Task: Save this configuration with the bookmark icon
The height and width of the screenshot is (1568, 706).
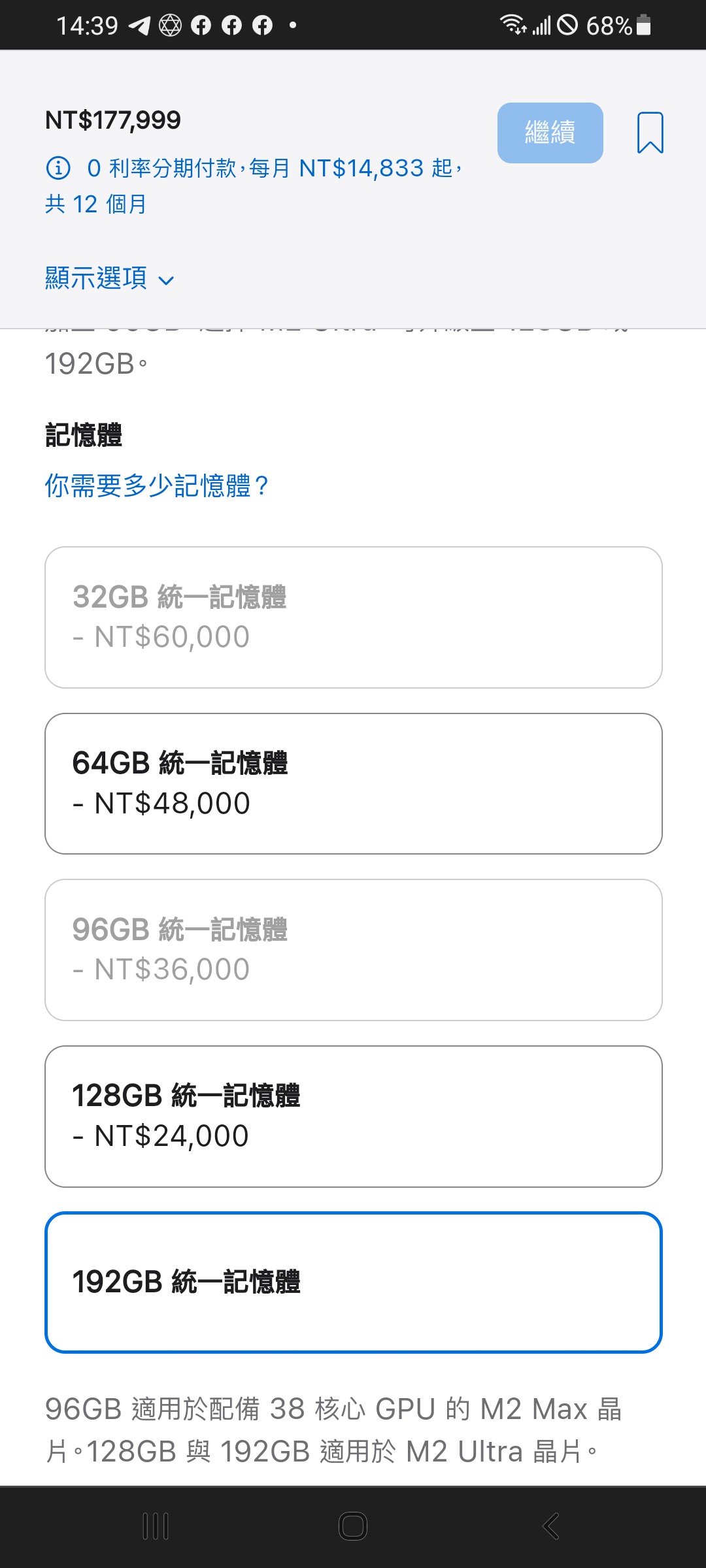Action: (x=650, y=133)
